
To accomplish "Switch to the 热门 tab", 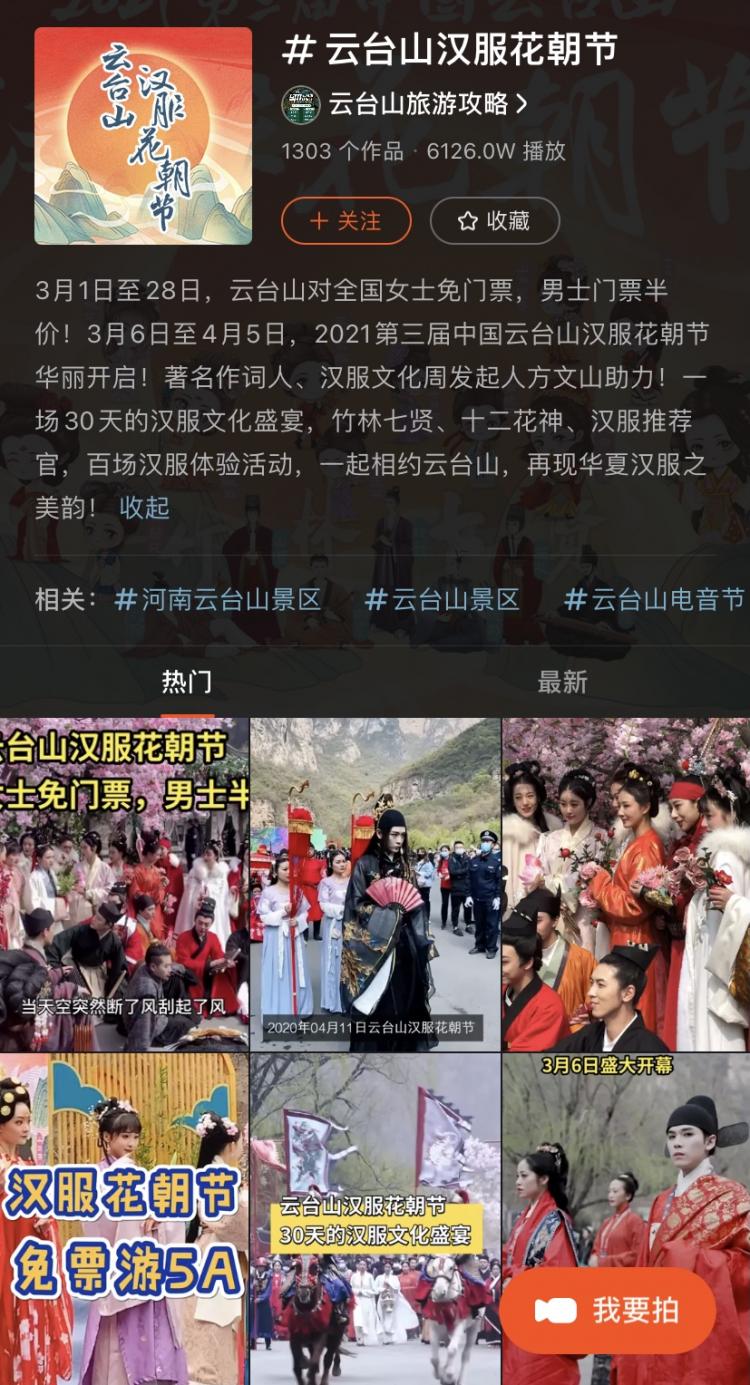I will click(x=187, y=682).
